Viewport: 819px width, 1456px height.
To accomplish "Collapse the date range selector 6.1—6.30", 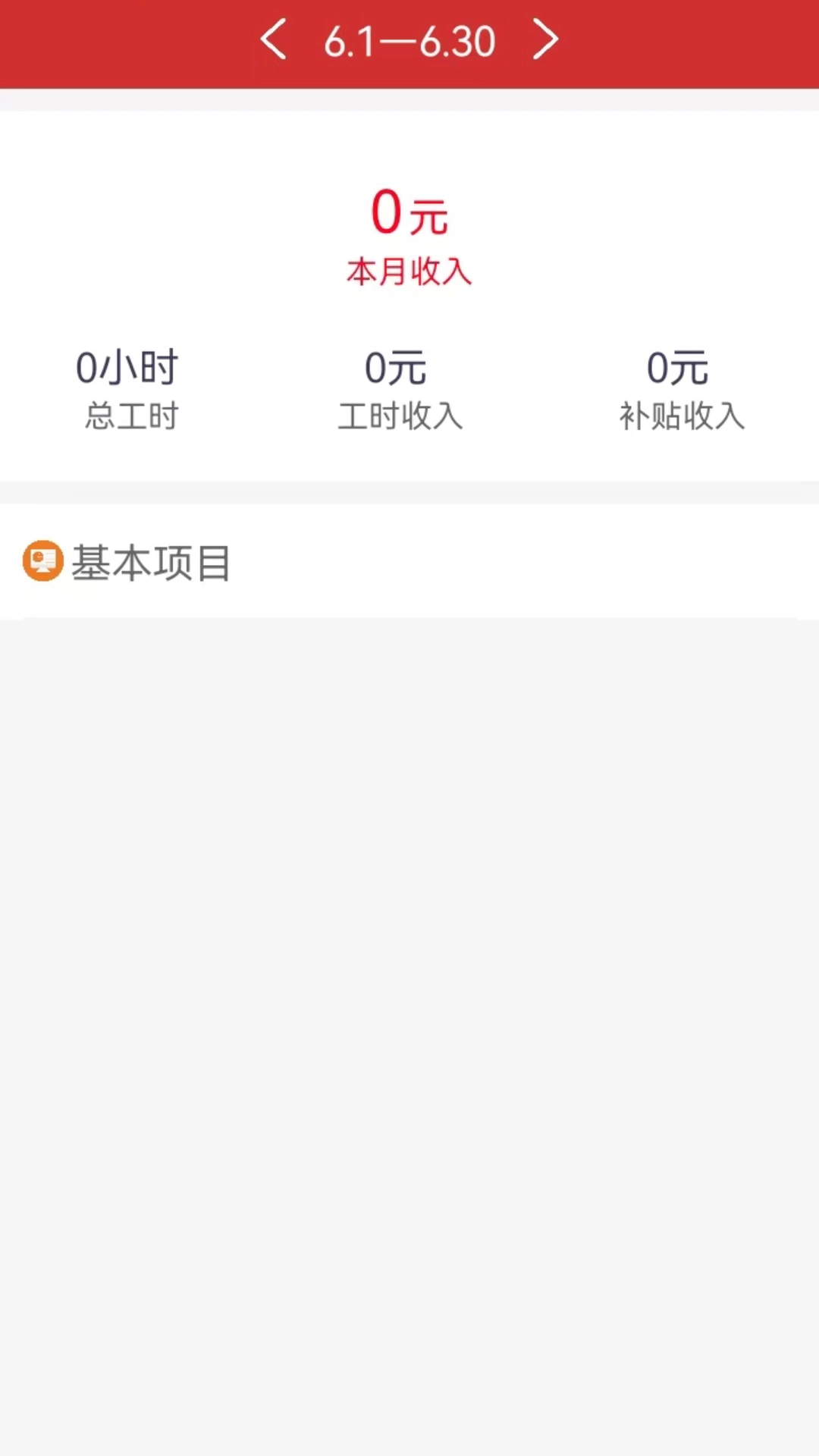I will 409,42.
